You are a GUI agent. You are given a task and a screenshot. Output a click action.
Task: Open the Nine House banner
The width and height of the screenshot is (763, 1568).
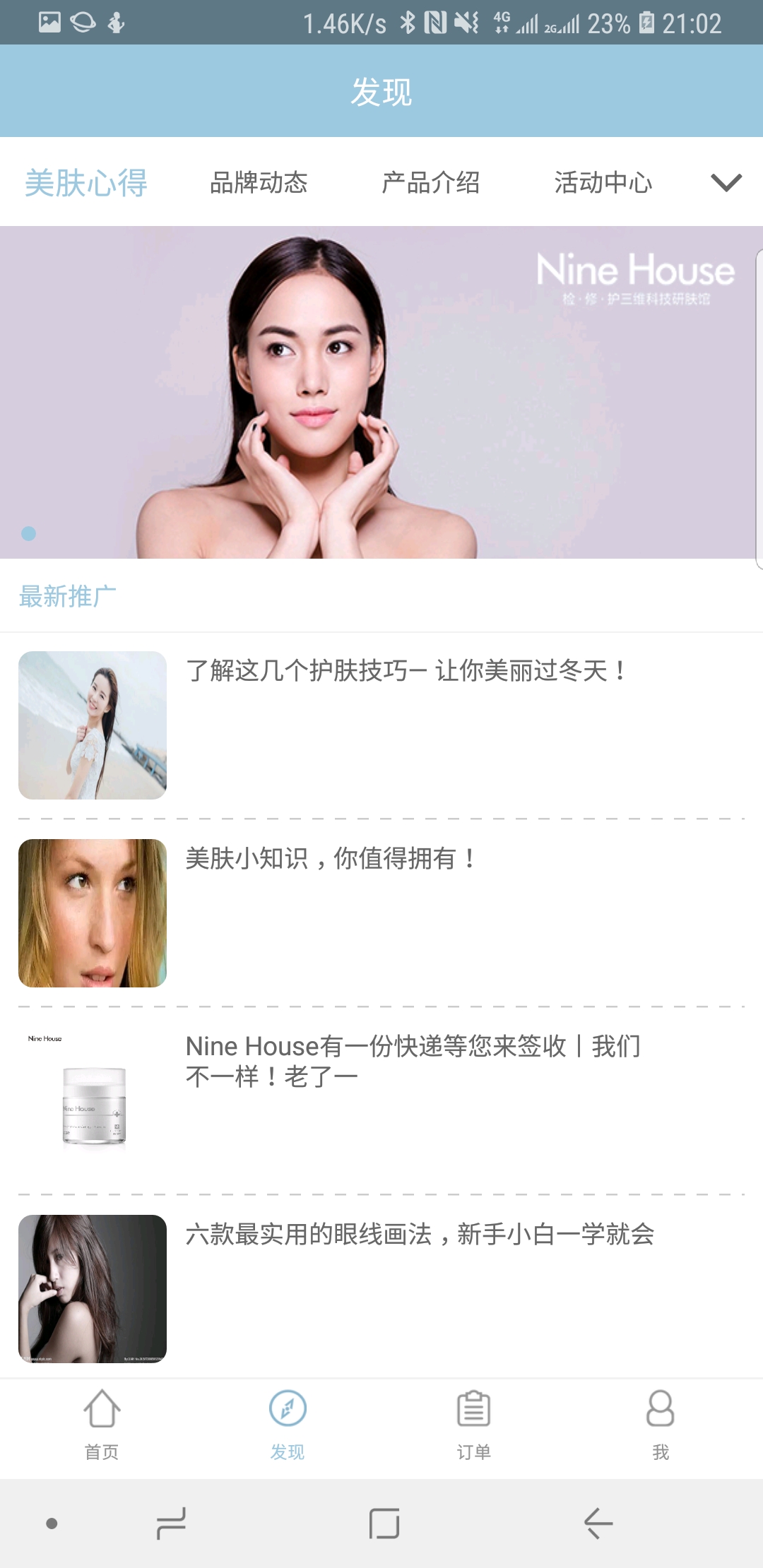tap(381, 393)
